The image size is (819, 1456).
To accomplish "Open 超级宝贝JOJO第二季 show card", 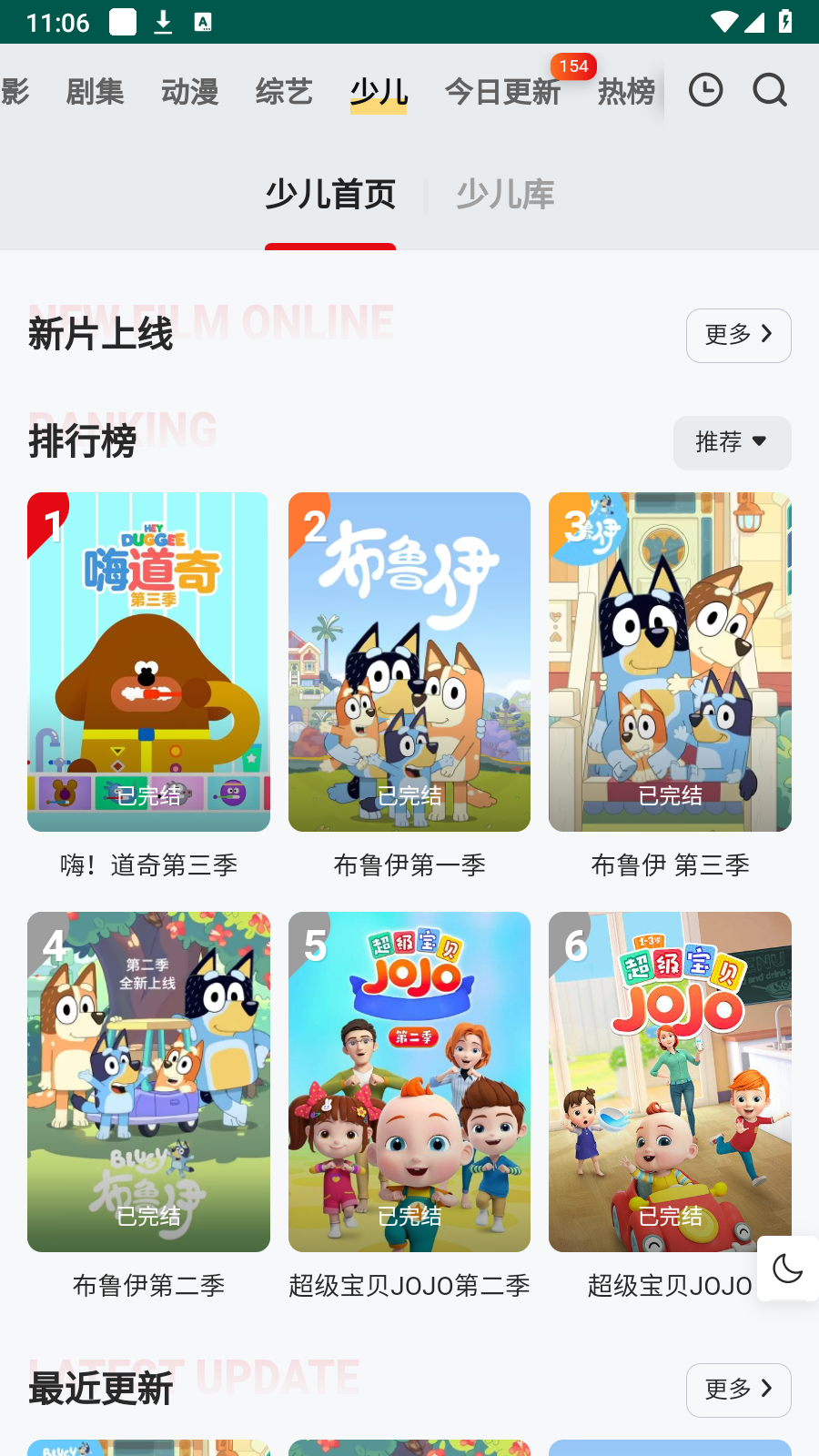I will [x=409, y=1081].
